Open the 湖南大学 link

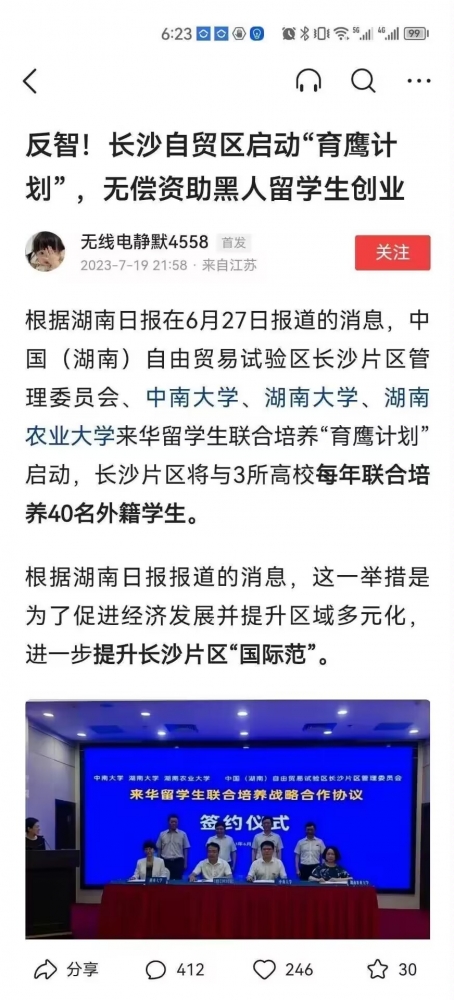tap(311, 399)
